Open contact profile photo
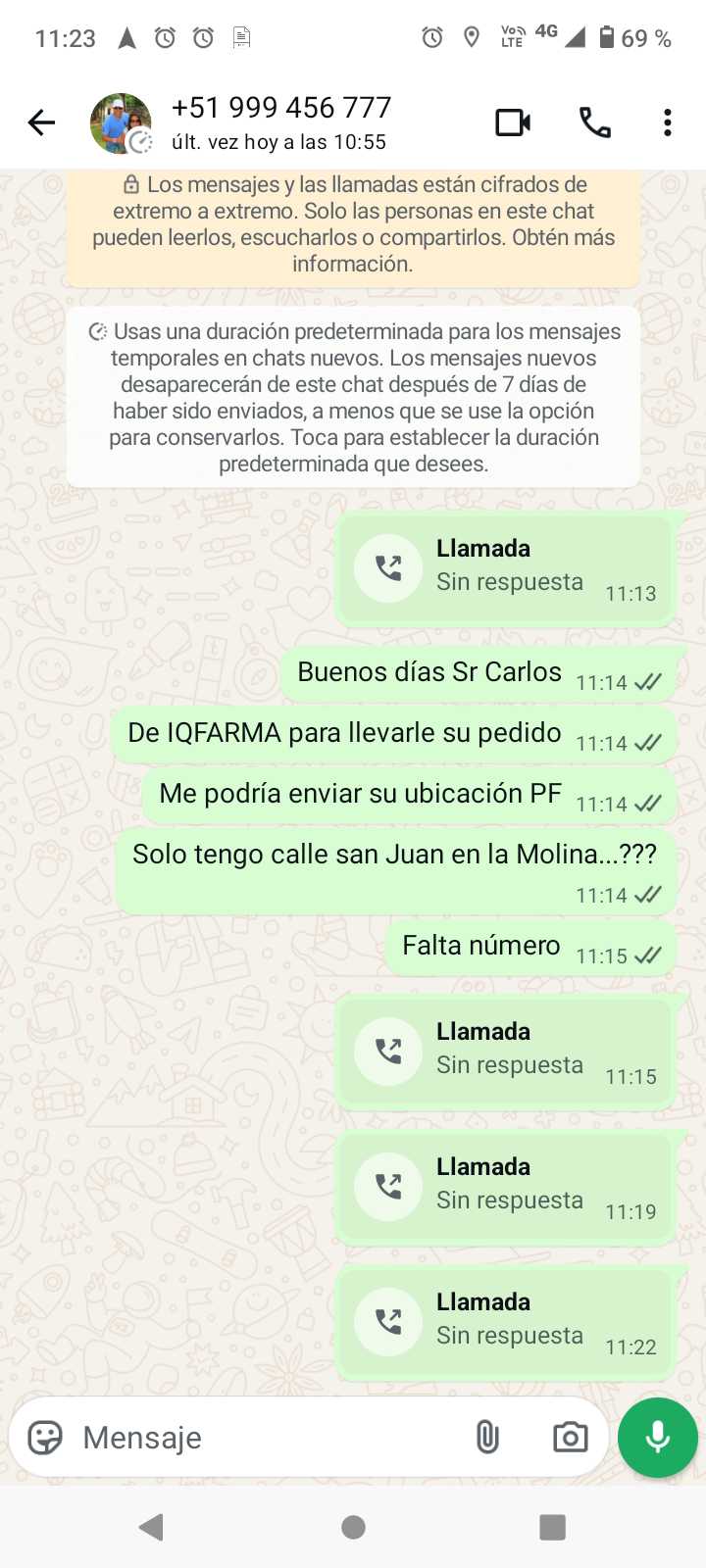 [120, 123]
